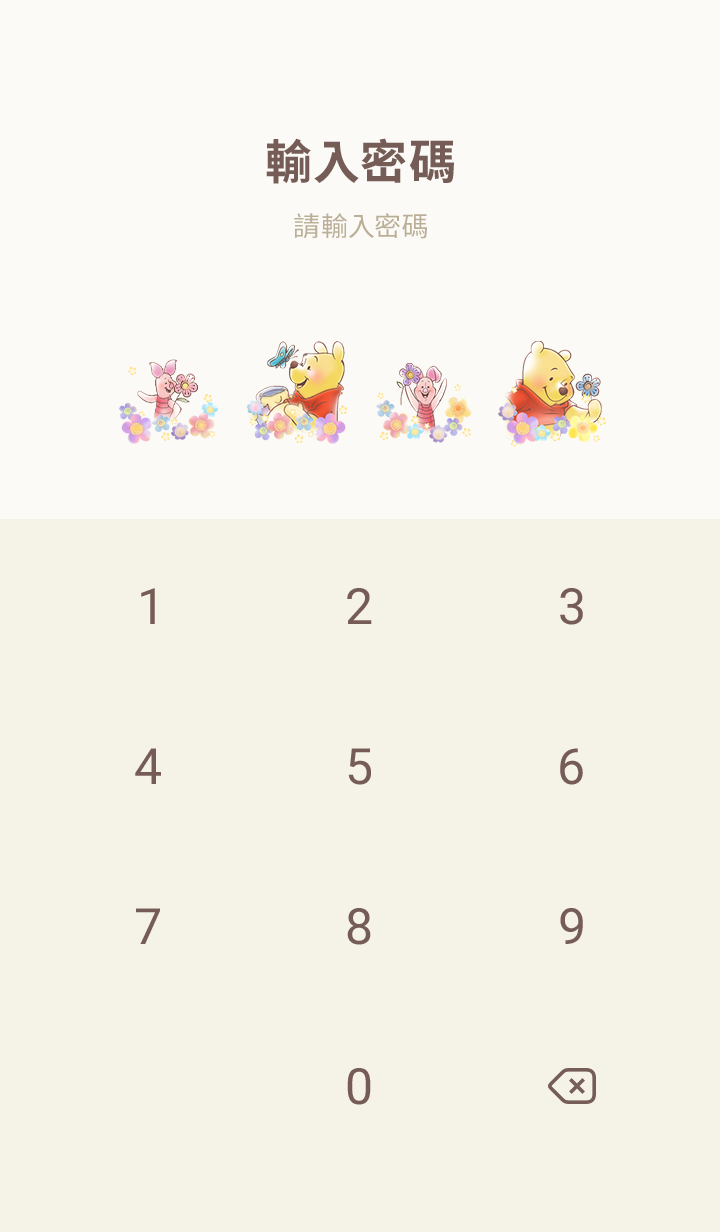Tap number 2 on passcode keypad
720x1232 pixels.
pyautogui.click(x=359, y=607)
